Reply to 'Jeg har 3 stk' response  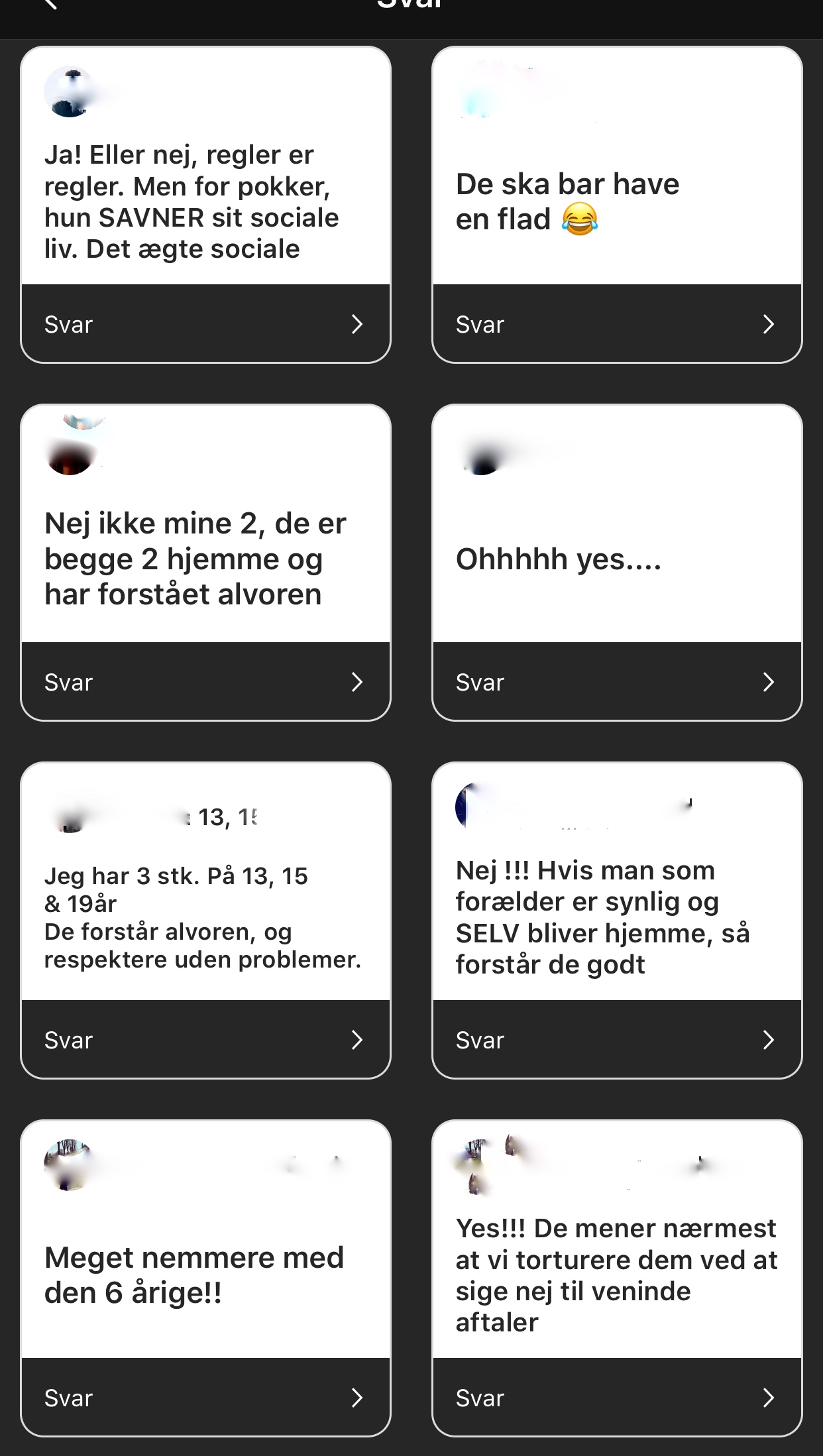pos(205,1039)
